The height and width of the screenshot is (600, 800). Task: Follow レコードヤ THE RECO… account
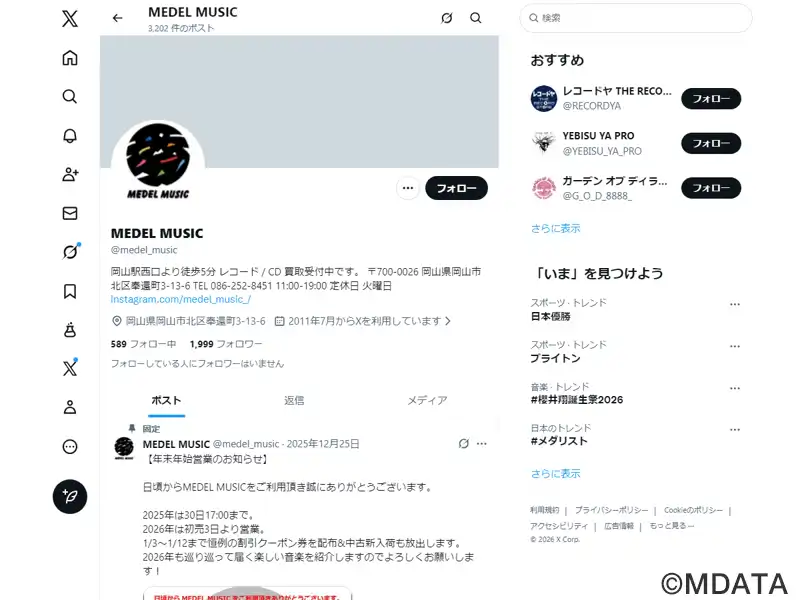(710, 99)
